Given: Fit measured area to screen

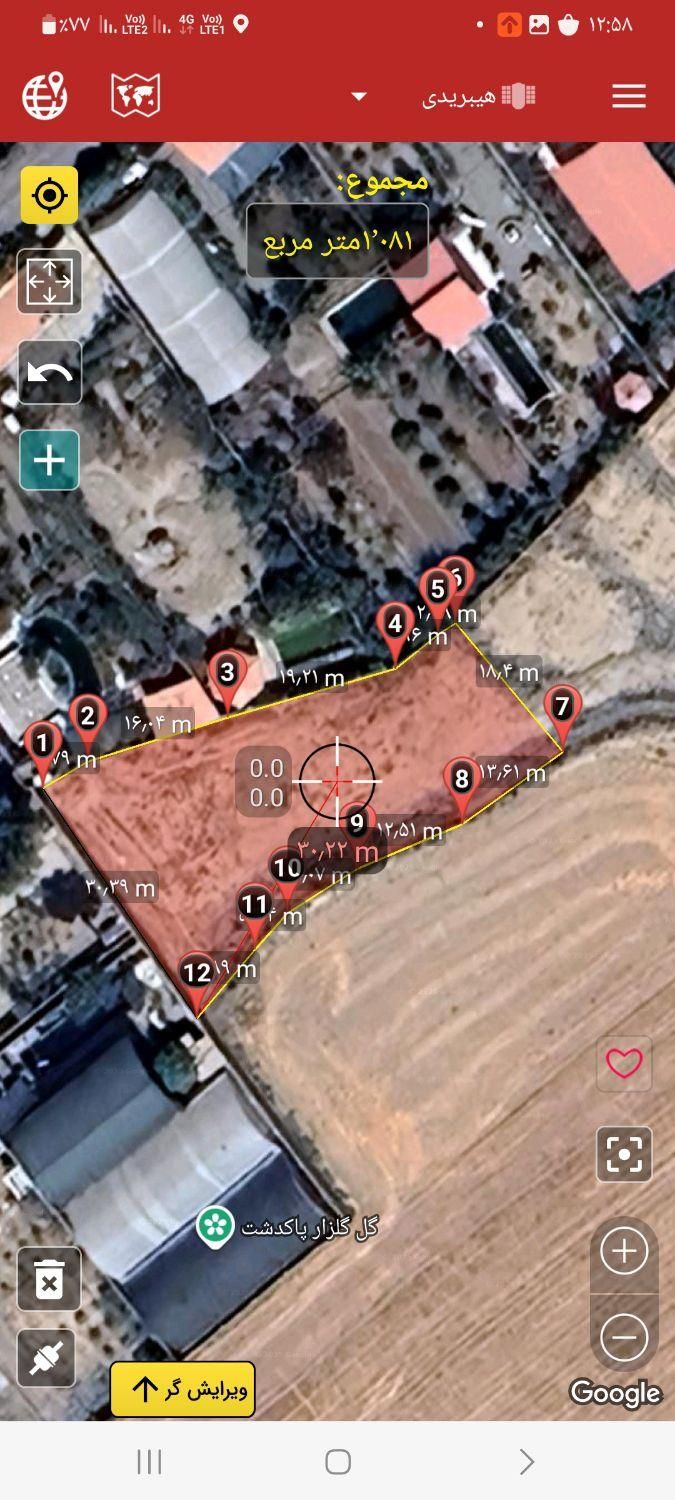Looking at the screenshot, I should coord(49,282).
